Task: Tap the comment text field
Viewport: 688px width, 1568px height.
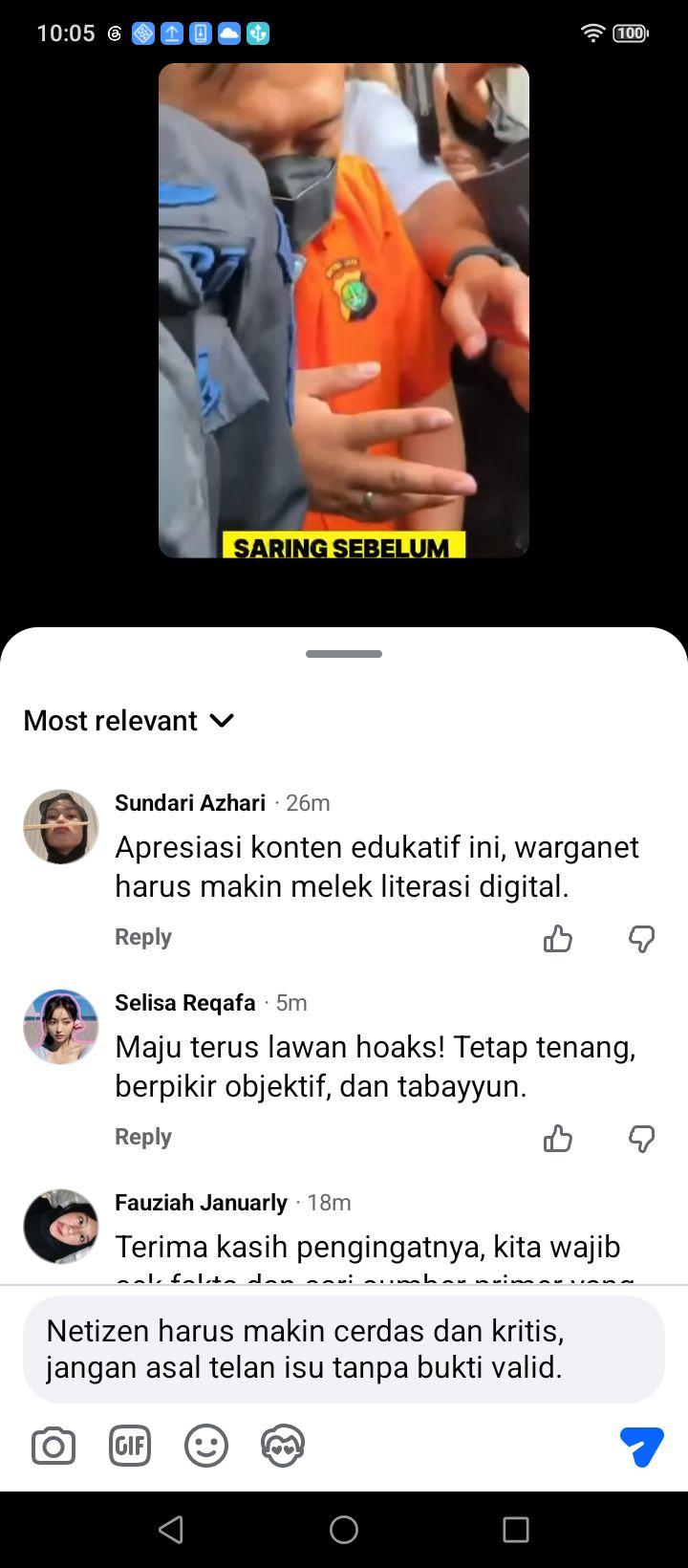Action: (344, 1349)
